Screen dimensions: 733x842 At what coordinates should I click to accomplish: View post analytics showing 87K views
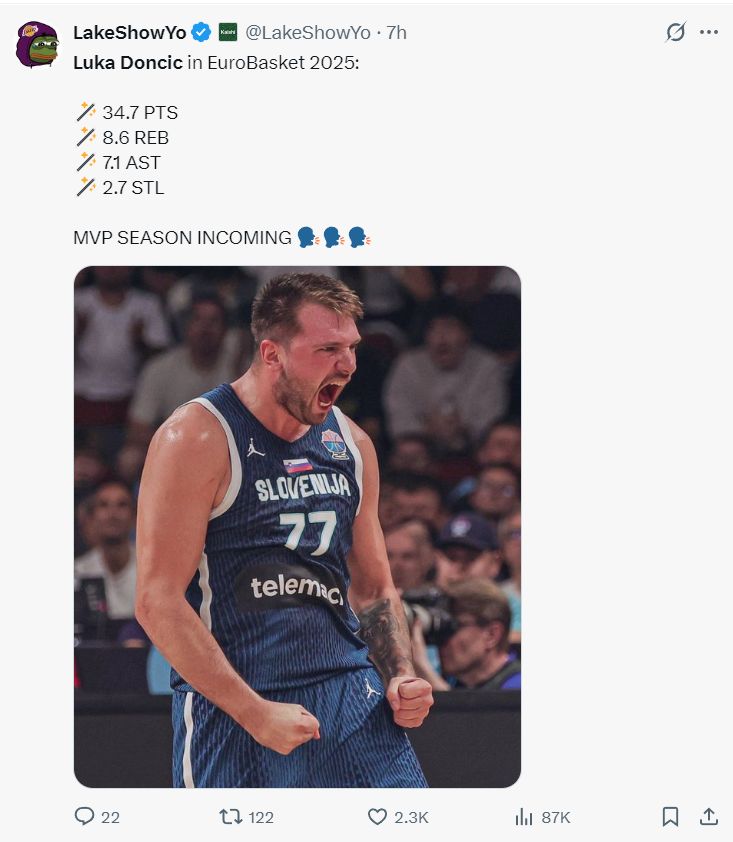[524, 817]
